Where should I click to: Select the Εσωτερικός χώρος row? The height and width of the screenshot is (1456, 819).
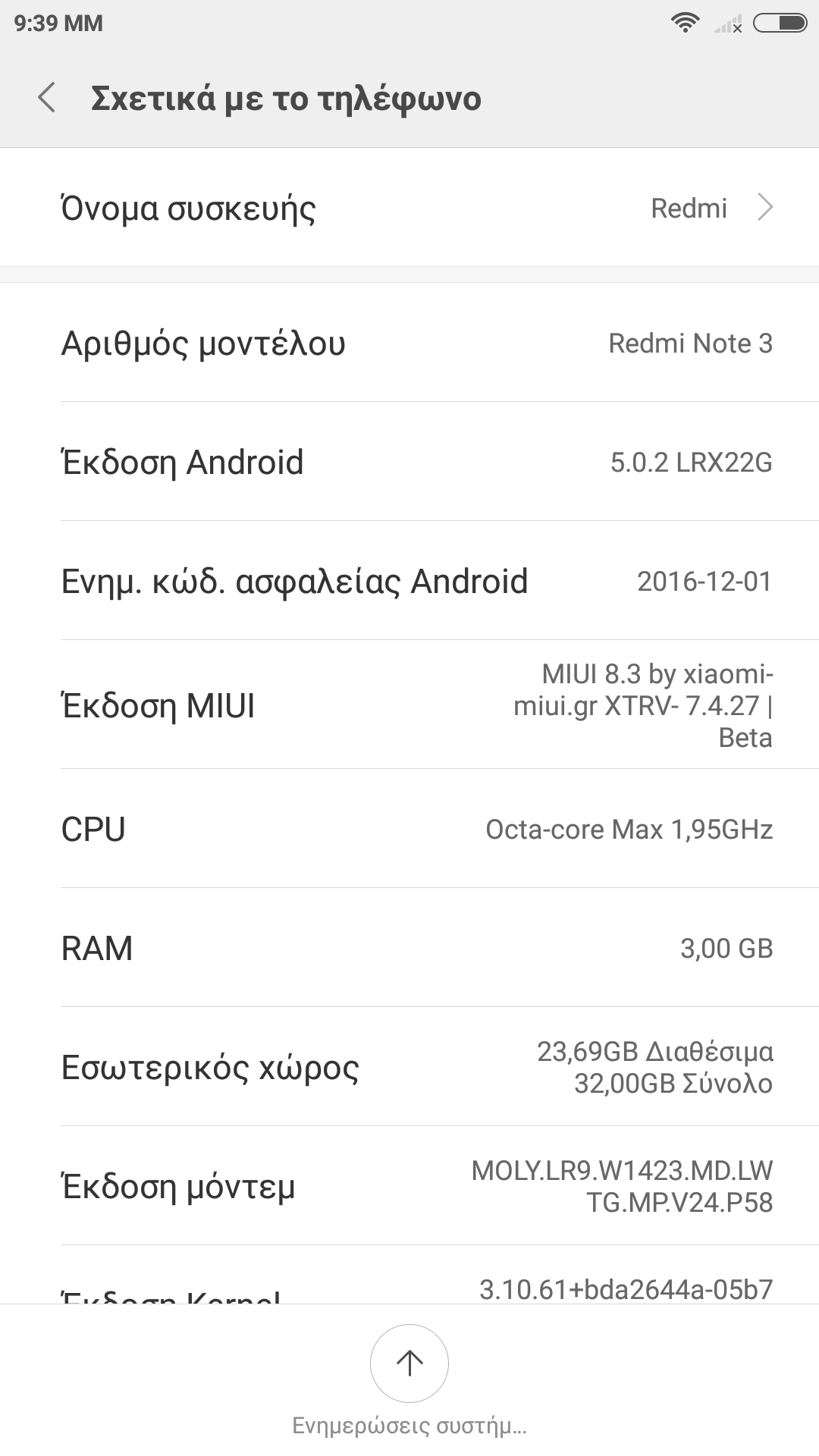tap(409, 1067)
